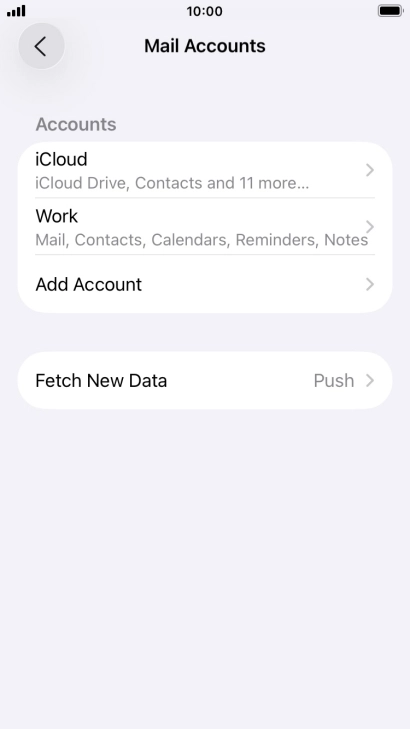The image size is (410, 729).
Task: Go back from Mail Accounts
Action: (x=41, y=46)
